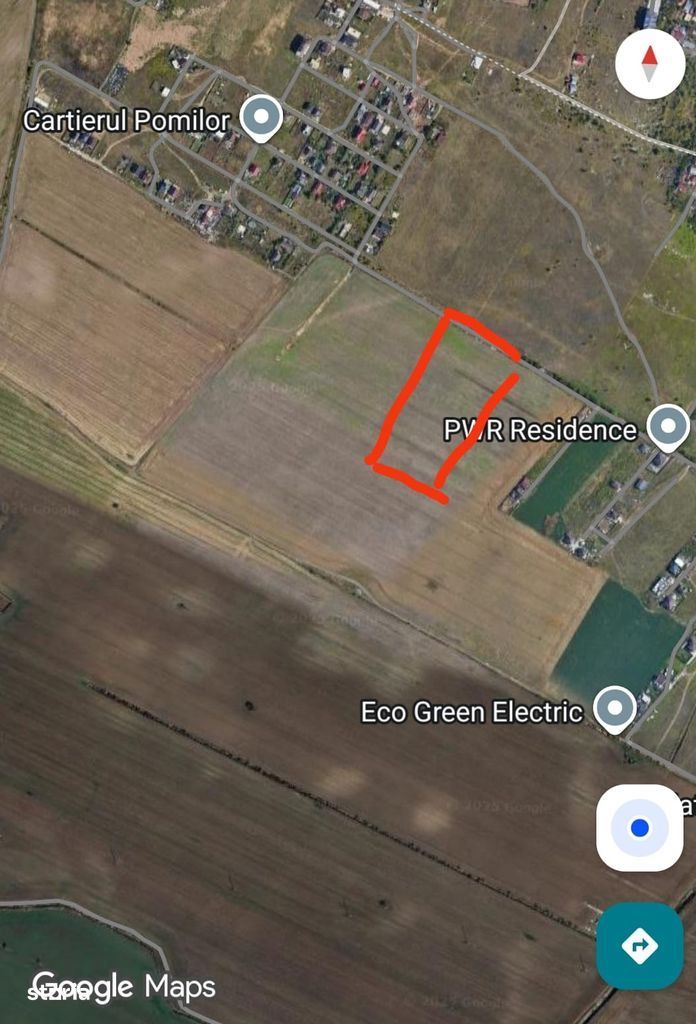Center map on my location

click(x=640, y=828)
